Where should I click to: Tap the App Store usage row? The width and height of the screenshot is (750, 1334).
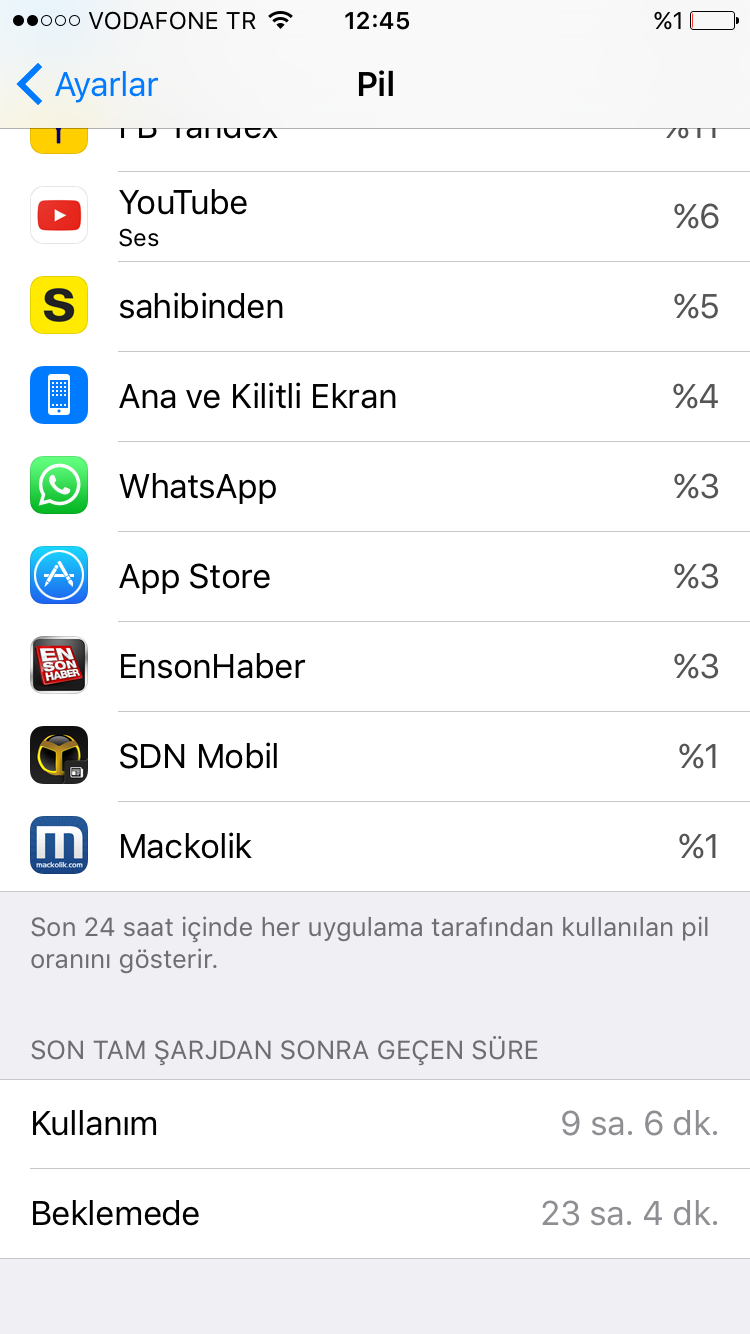coord(375,576)
